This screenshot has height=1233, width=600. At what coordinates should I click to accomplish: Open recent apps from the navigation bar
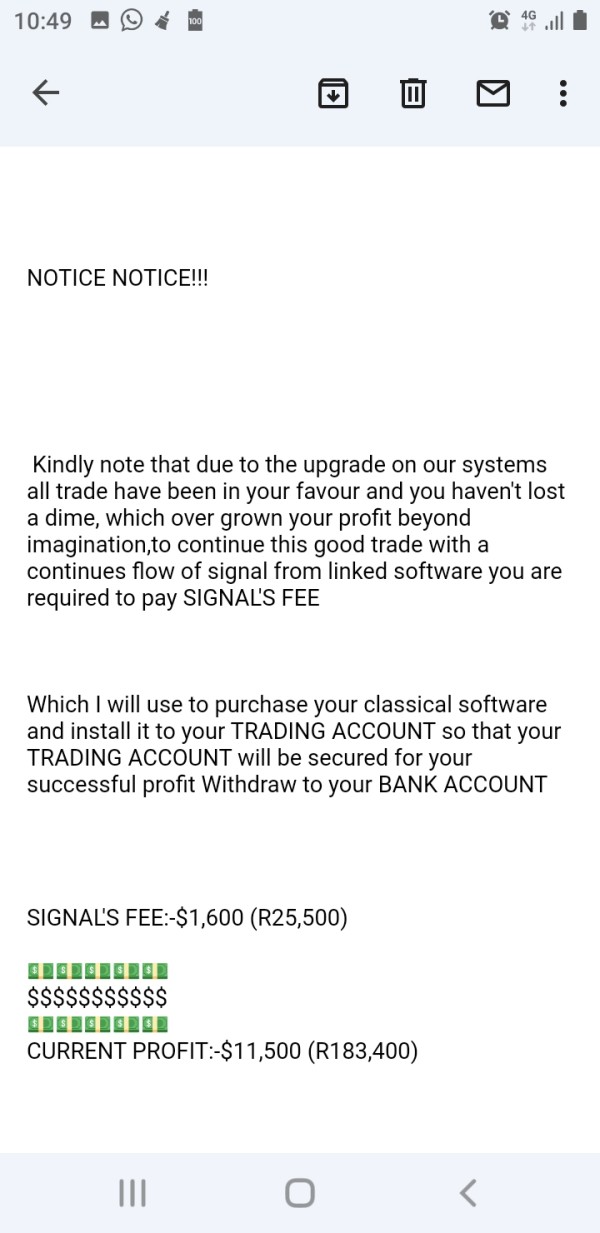[132, 1192]
